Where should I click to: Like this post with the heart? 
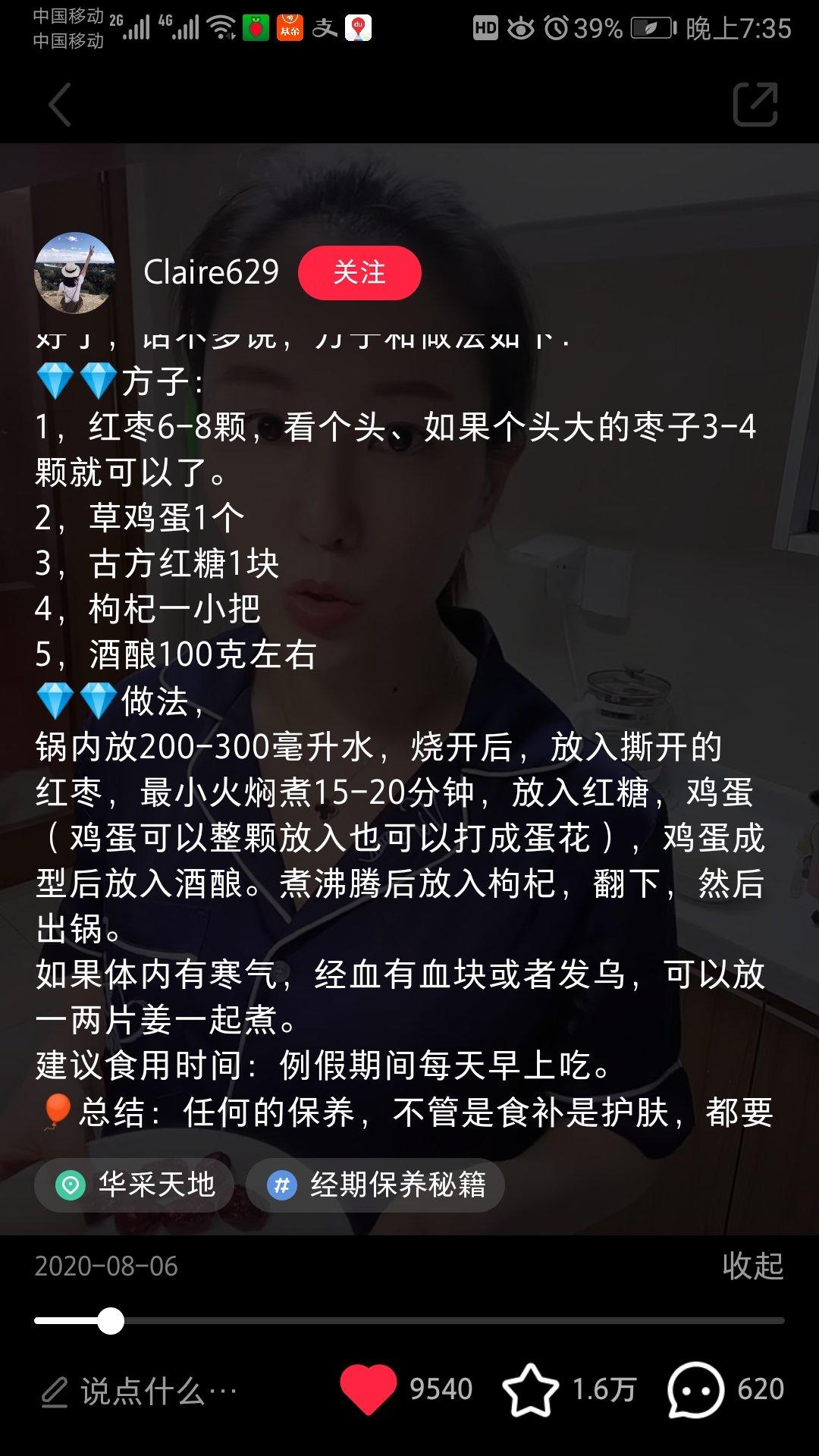(369, 1389)
